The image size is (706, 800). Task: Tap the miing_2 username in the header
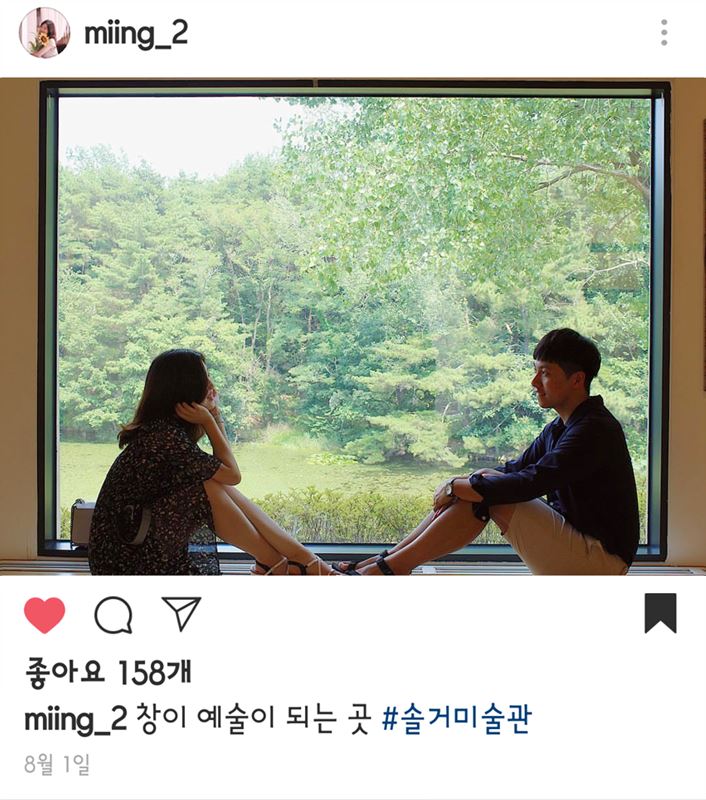[135, 34]
